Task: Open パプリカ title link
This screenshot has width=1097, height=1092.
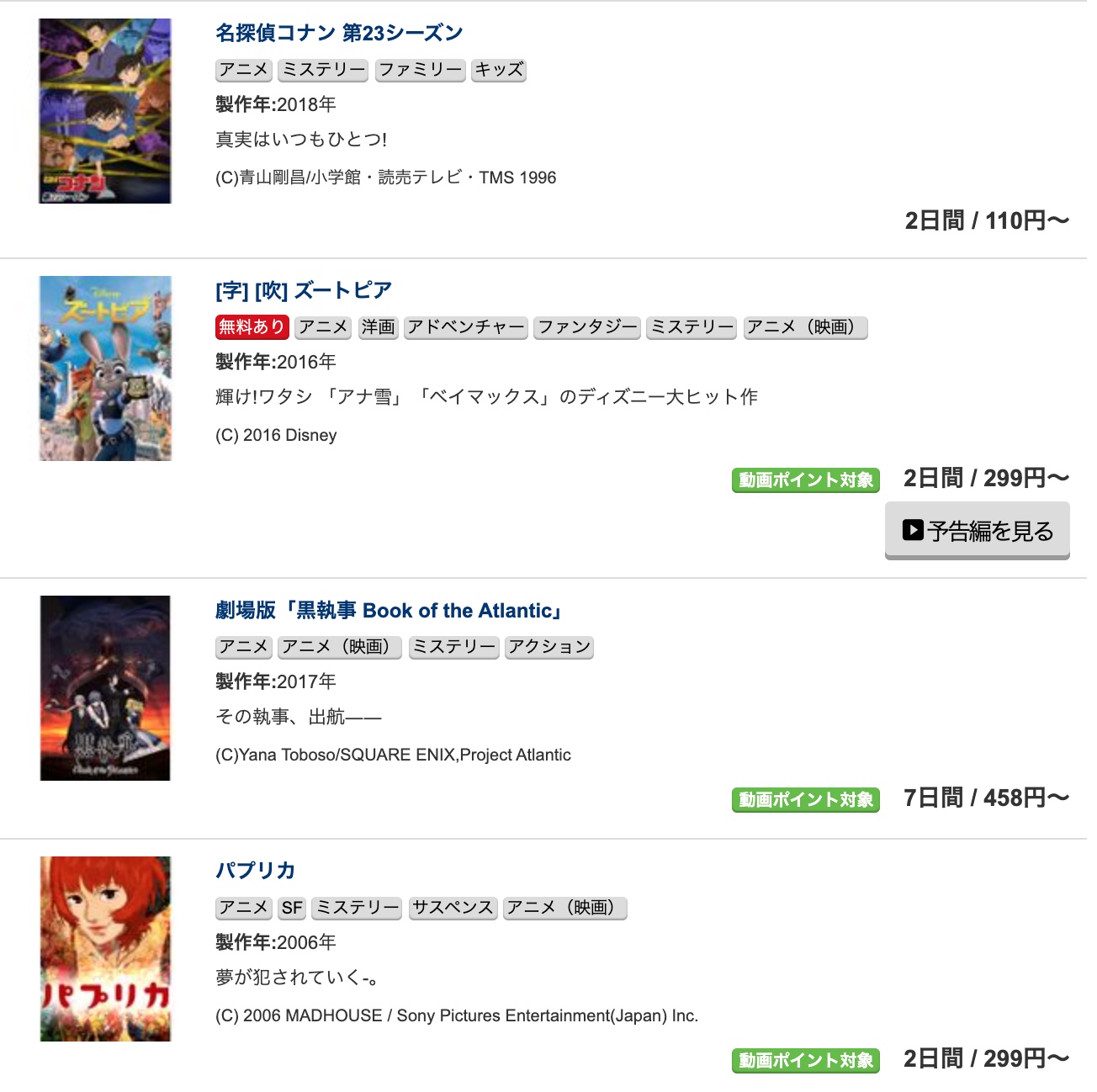Action: 255,871
